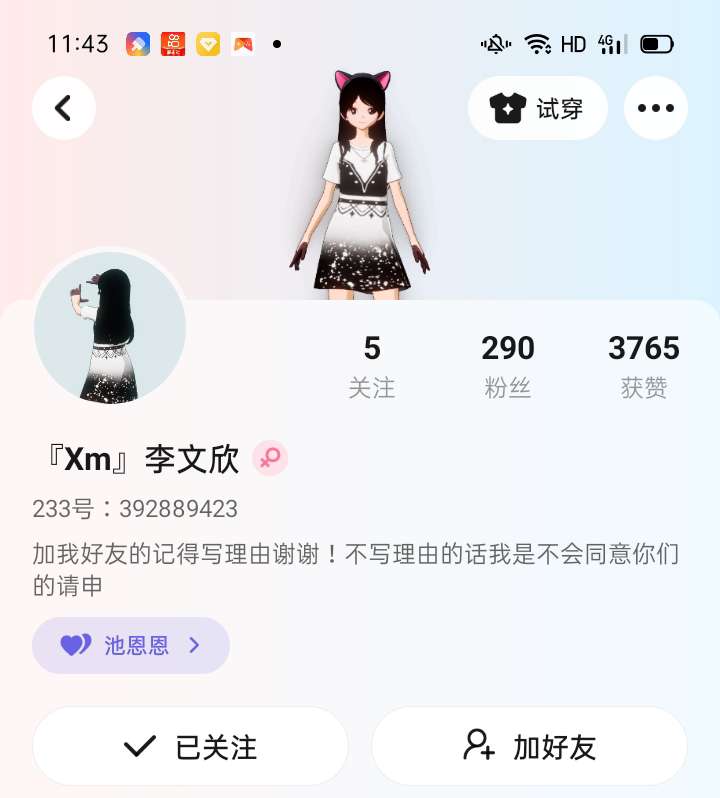Viewport: 720px width, 798px height.
Task: Send a friend request with 加好友
Action: point(529,746)
